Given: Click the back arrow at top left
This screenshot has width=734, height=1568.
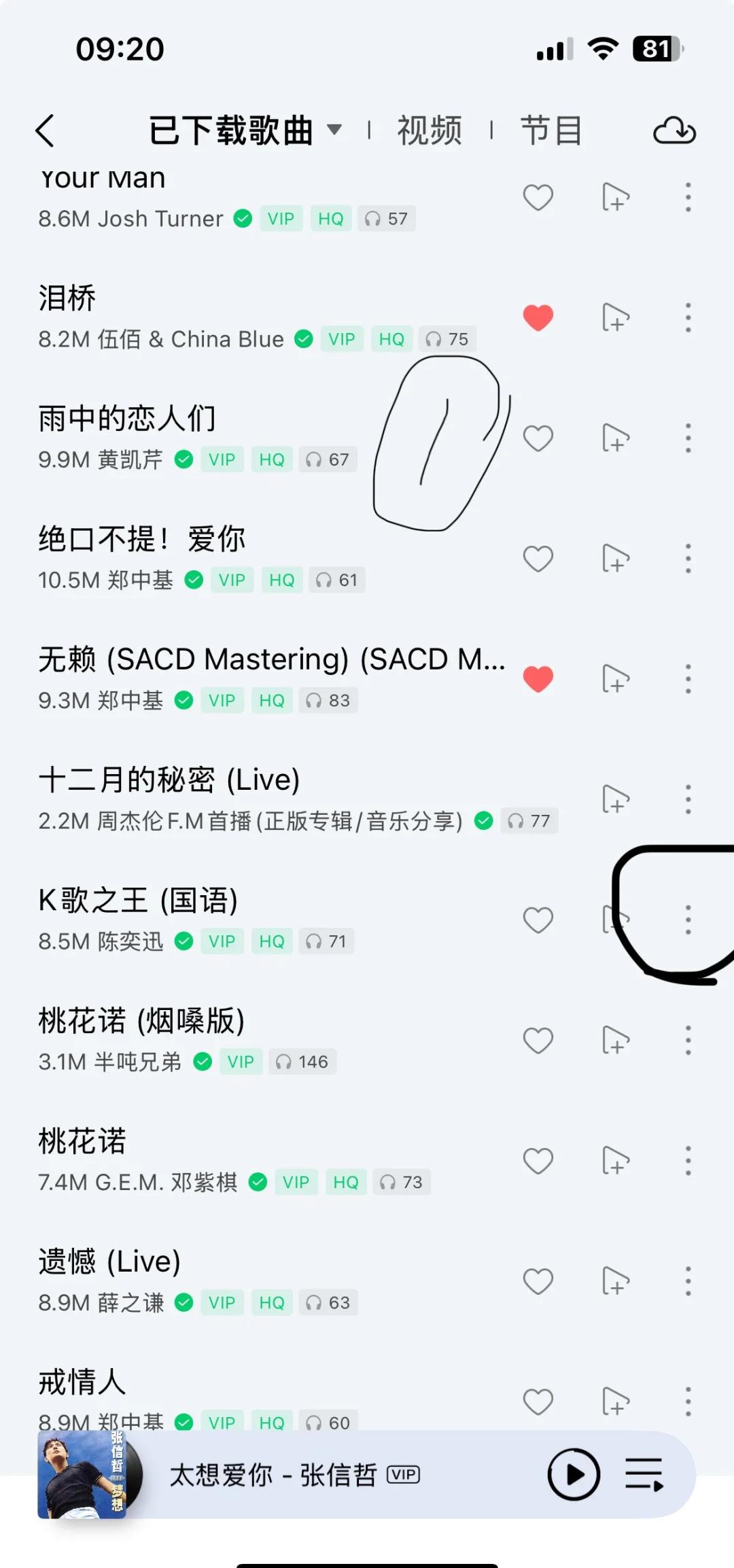Looking at the screenshot, I should pyautogui.click(x=45, y=130).
